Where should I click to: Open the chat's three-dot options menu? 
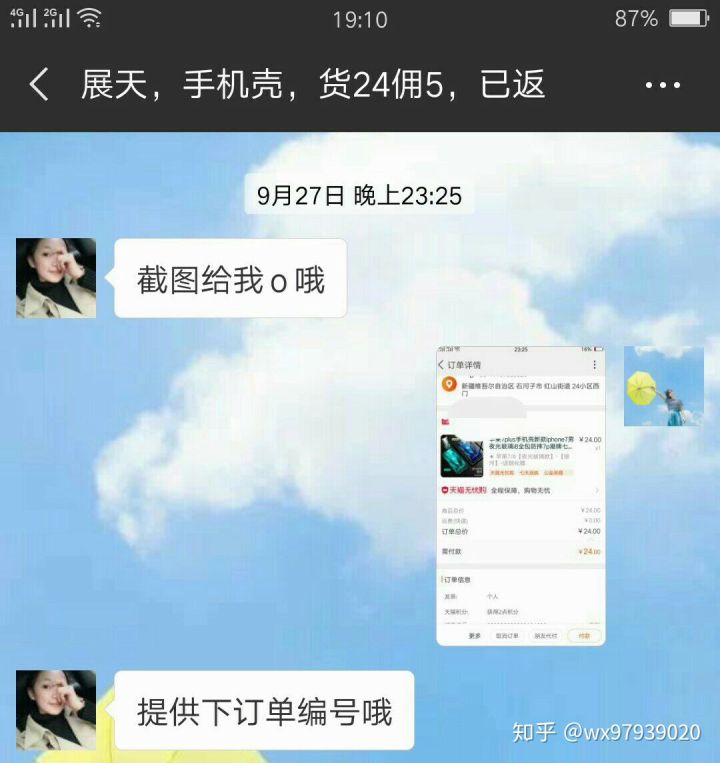pos(662,85)
